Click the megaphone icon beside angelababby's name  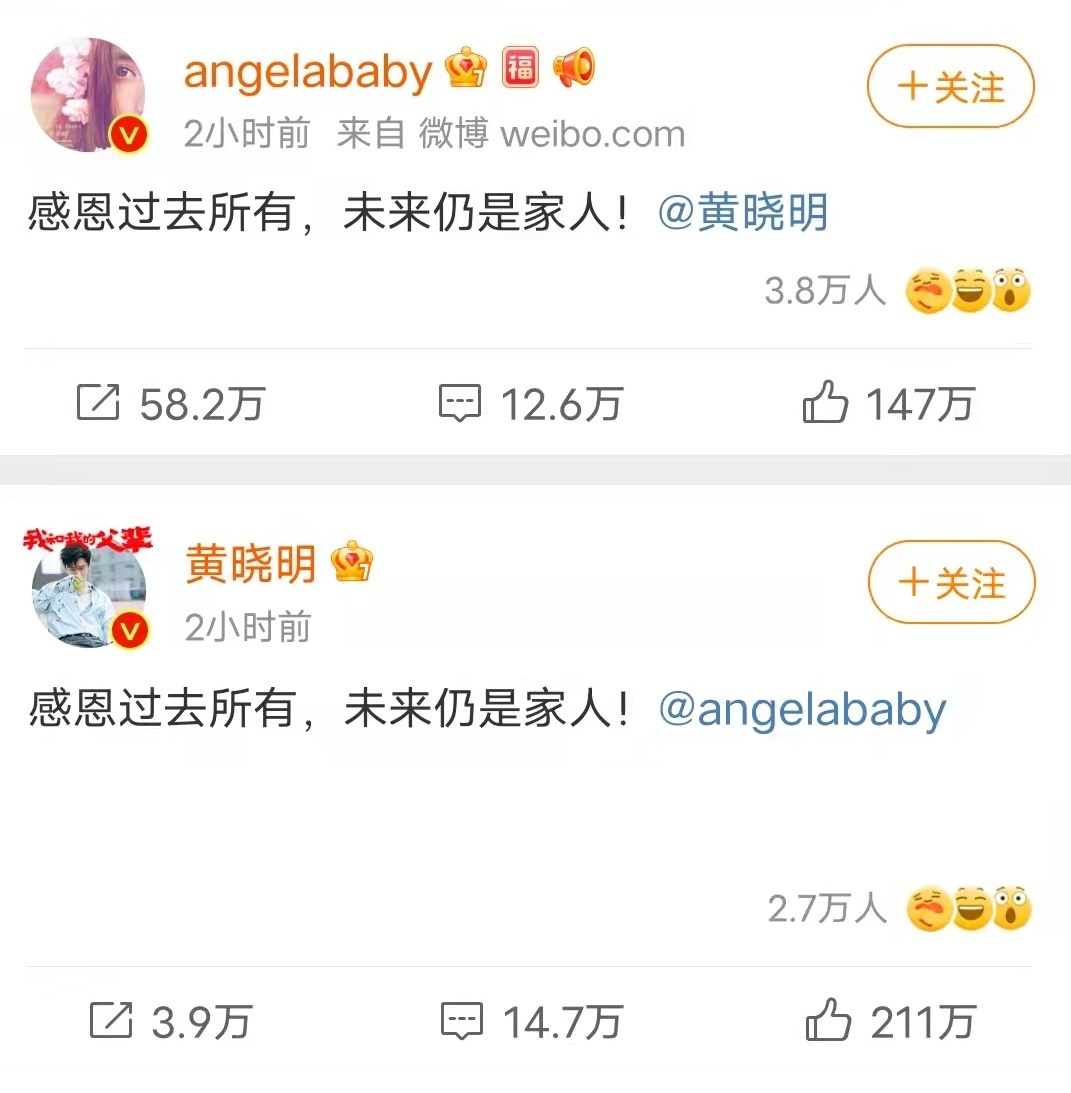pos(576,67)
